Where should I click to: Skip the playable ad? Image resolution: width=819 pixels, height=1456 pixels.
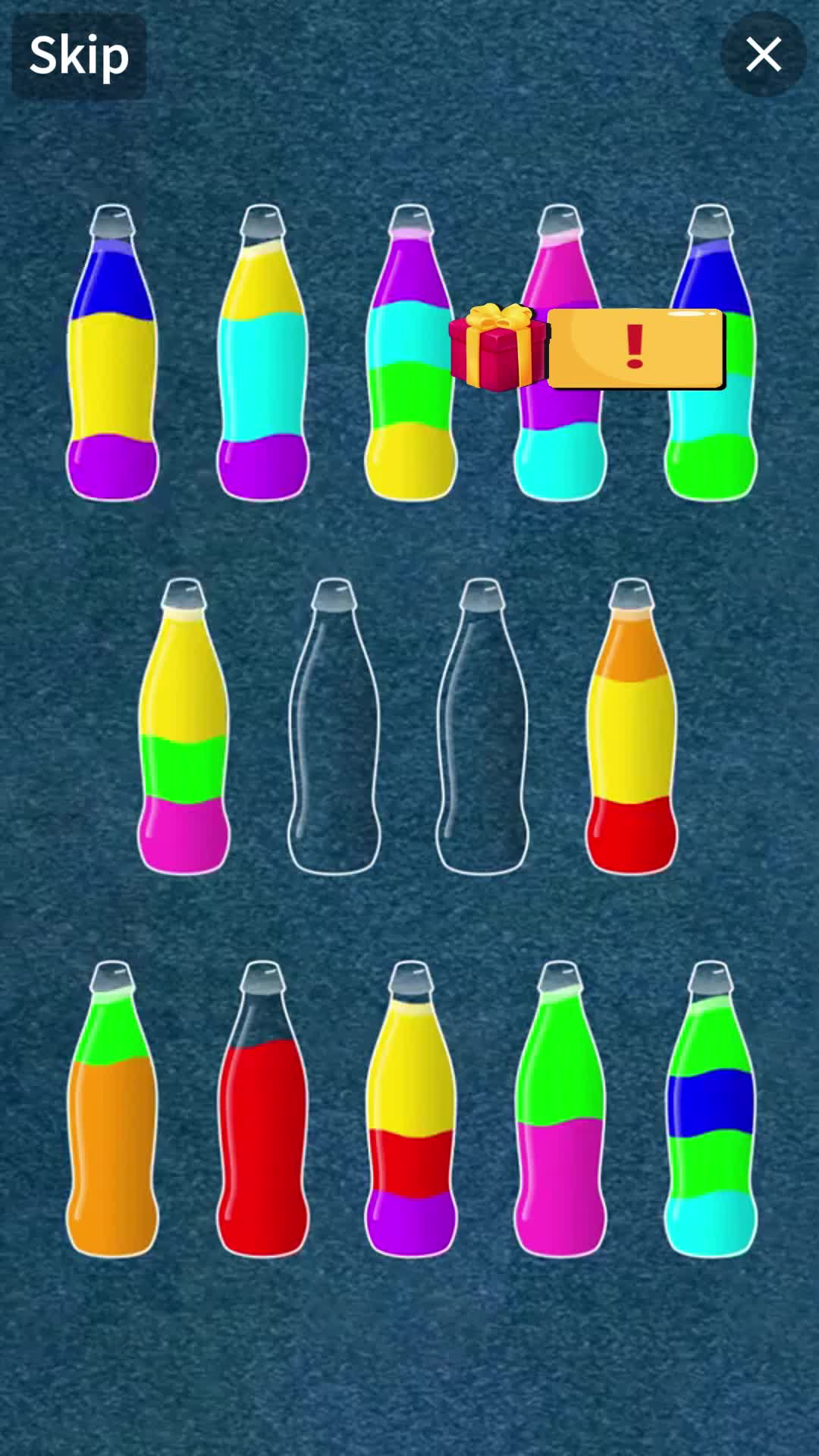[79, 56]
